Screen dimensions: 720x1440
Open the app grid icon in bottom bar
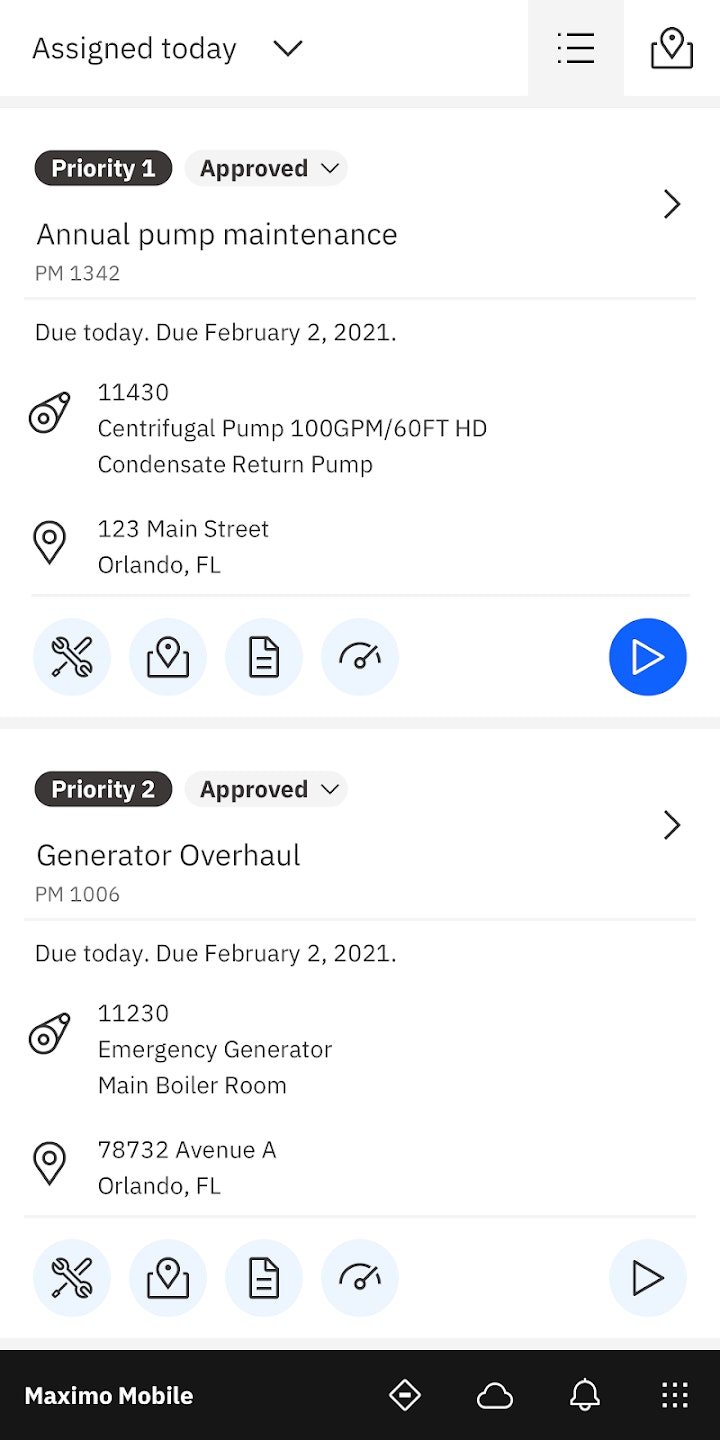click(x=674, y=1395)
